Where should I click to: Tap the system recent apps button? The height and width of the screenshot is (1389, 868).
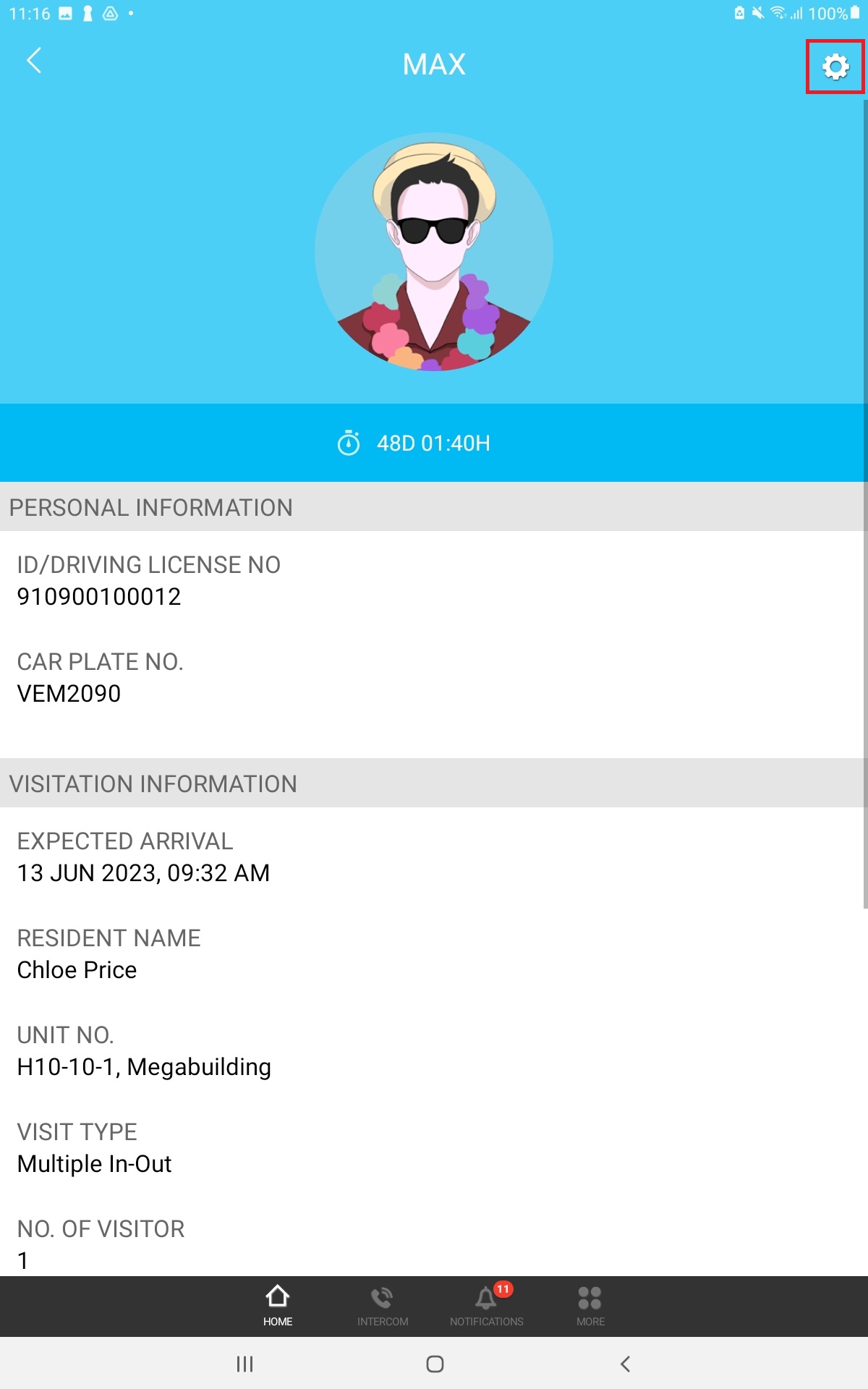pos(244,1364)
